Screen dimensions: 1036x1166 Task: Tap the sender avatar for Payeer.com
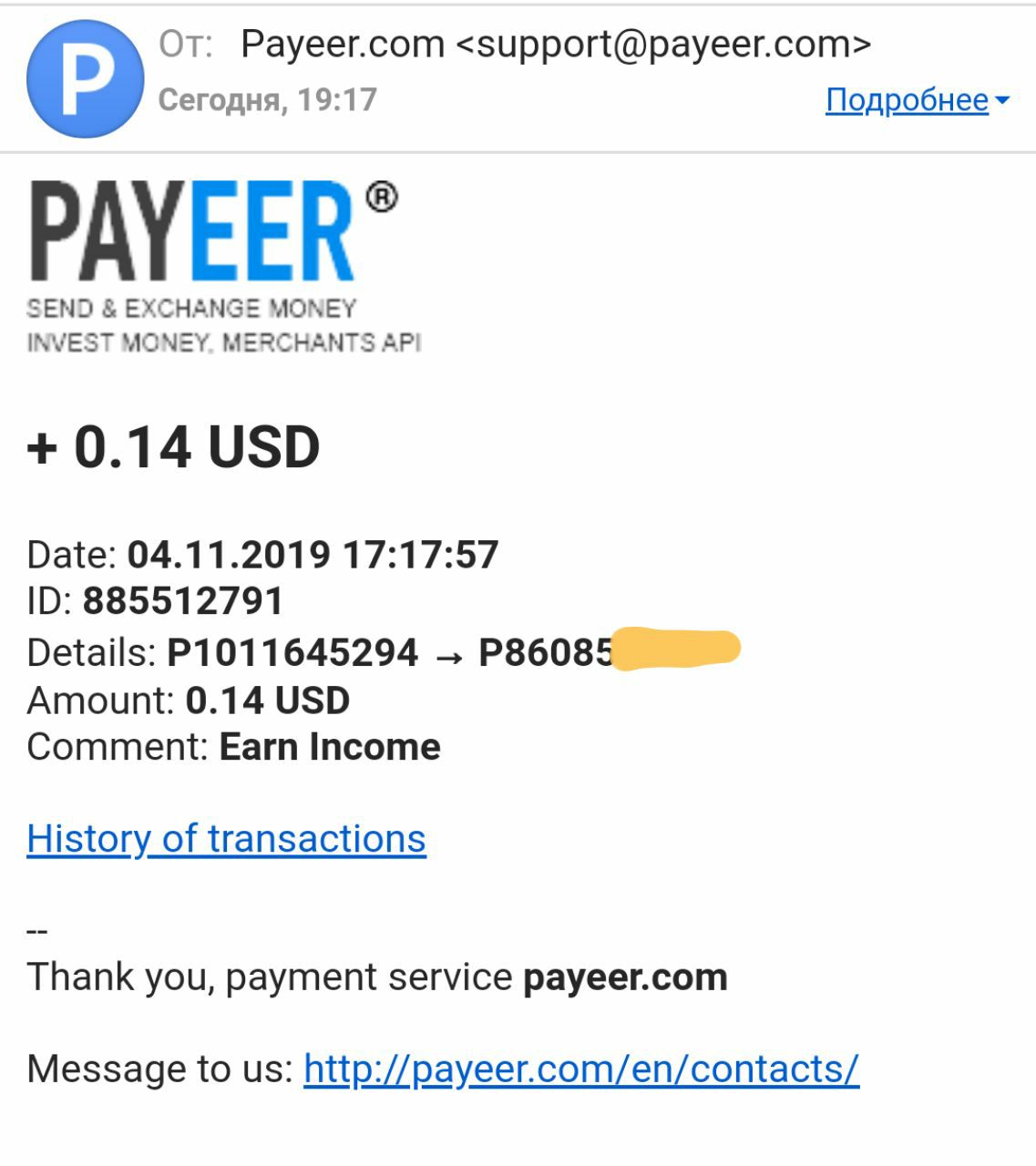[x=85, y=79]
